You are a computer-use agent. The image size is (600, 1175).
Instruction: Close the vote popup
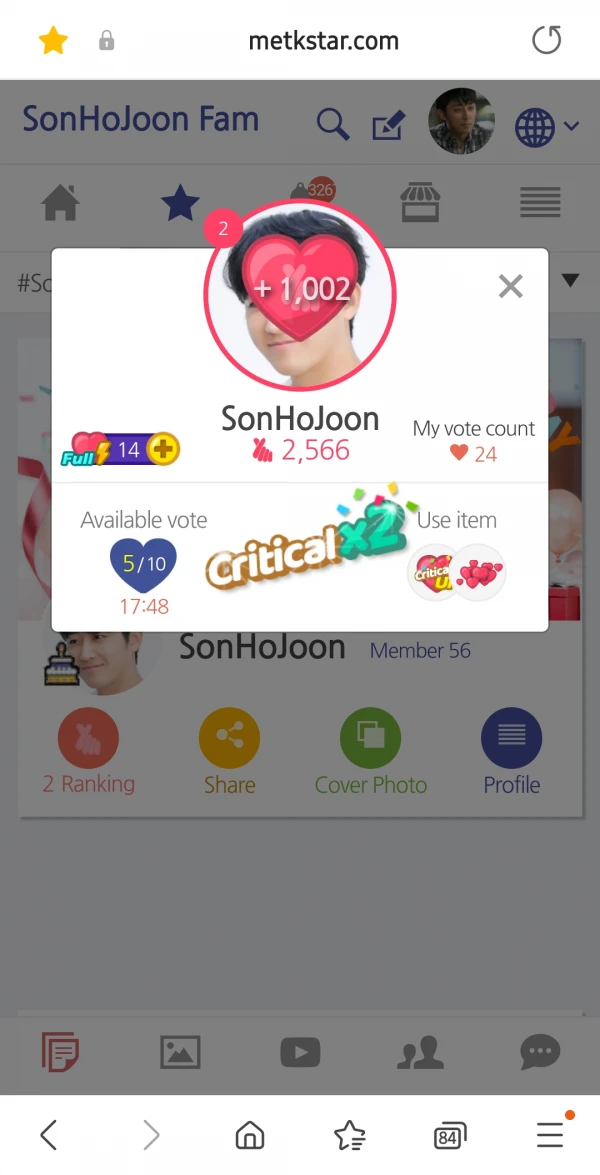(511, 287)
